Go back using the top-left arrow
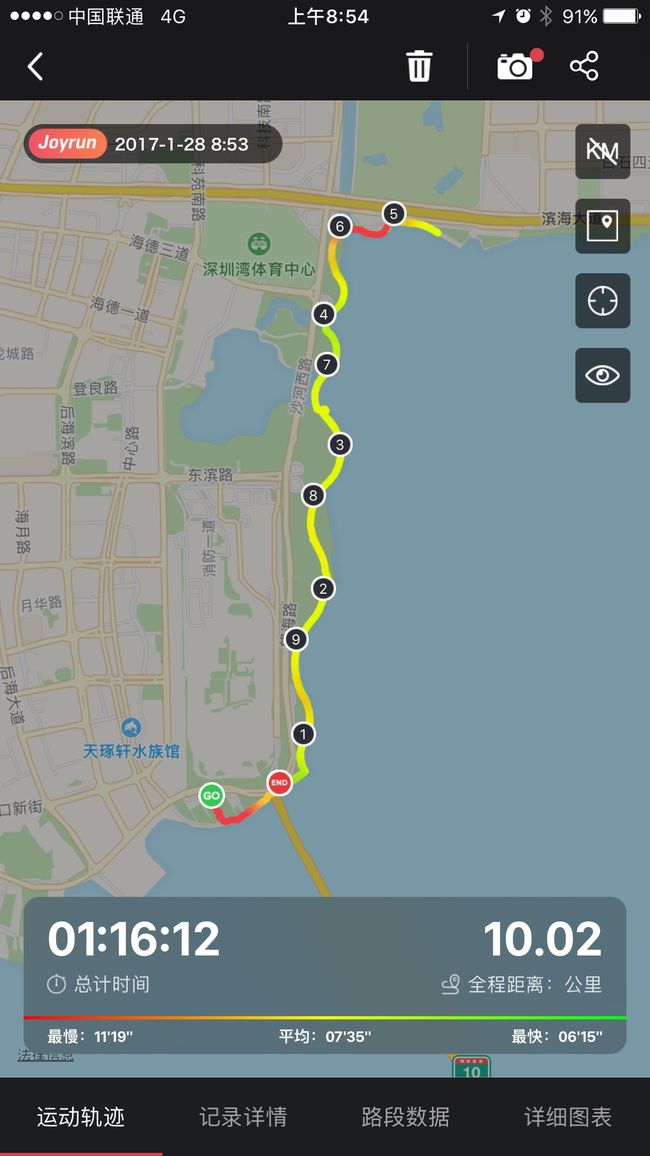 35,66
